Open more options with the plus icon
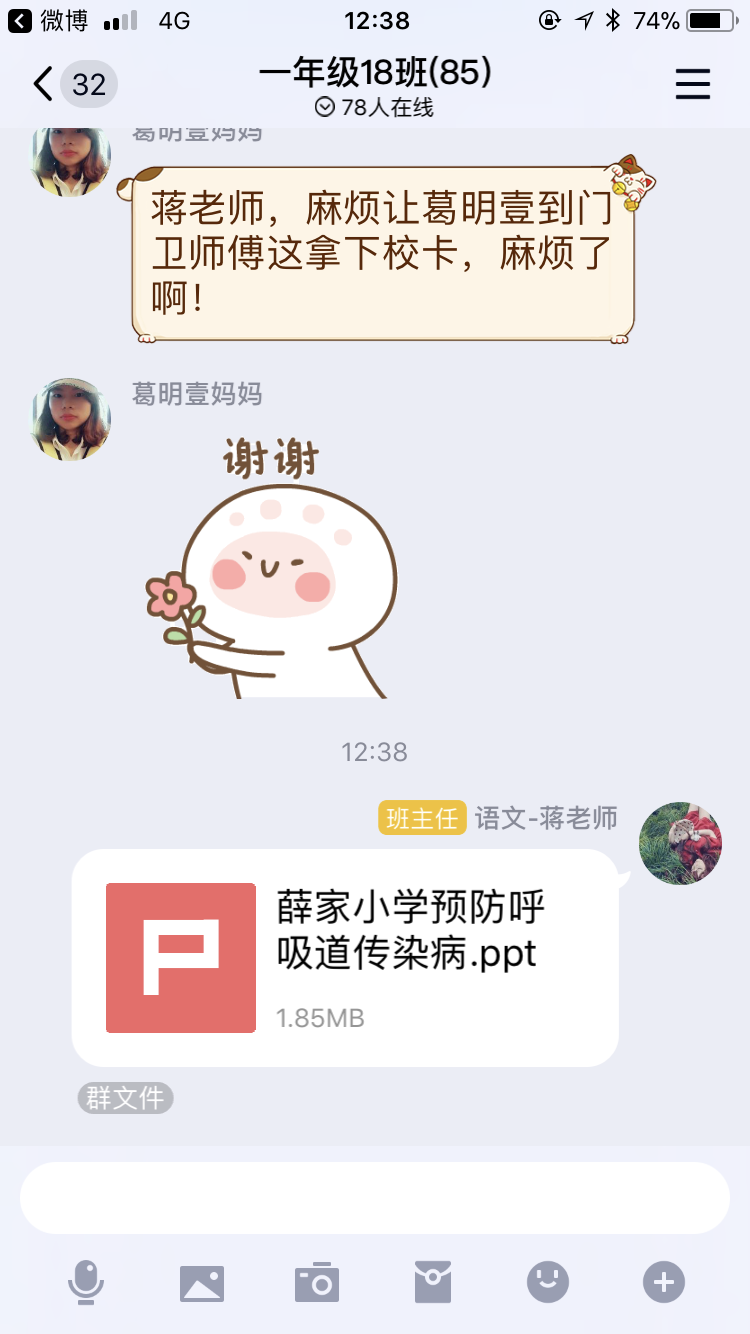The image size is (750, 1334). tap(664, 1282)
